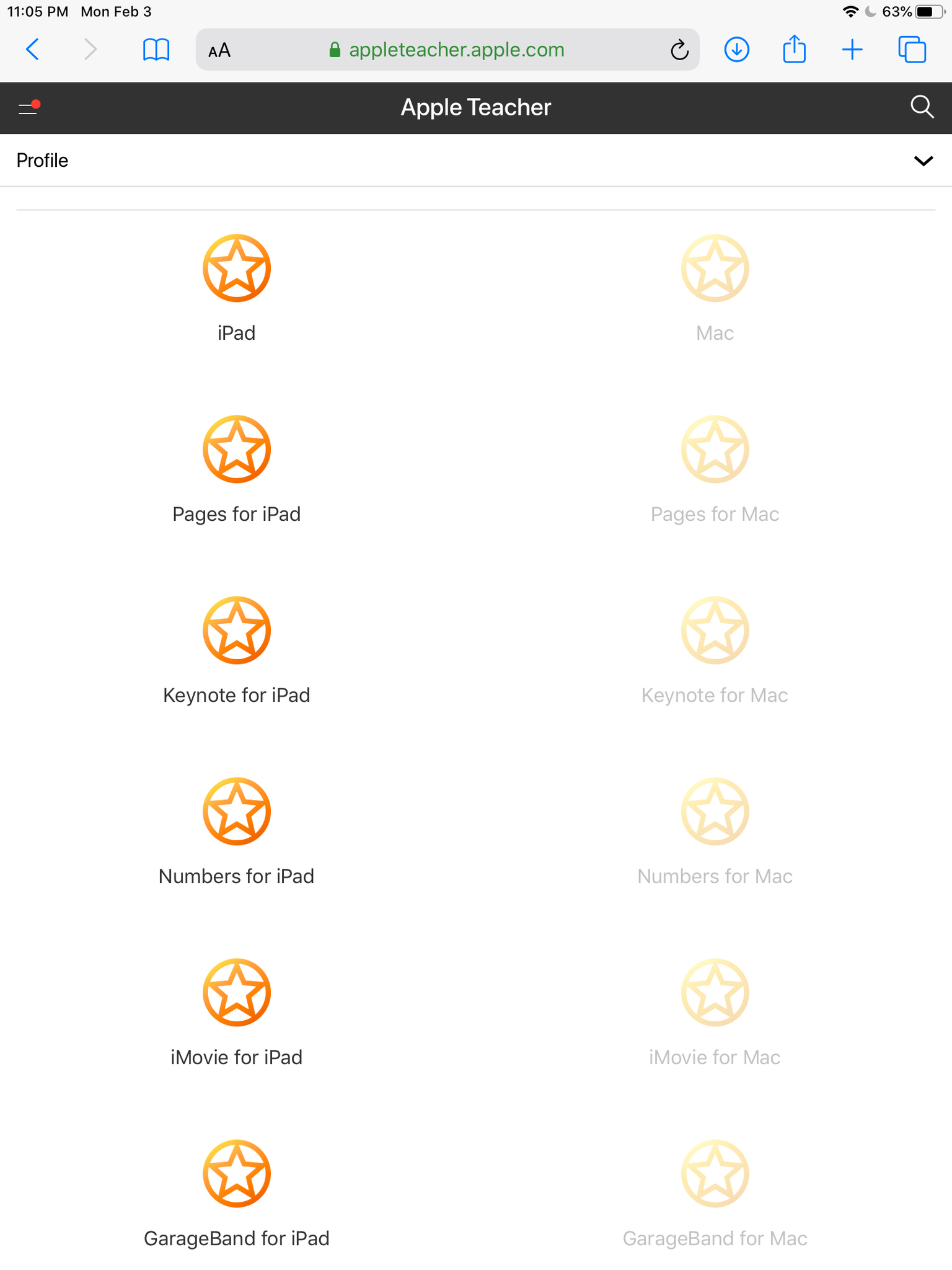Show Safari downloads

click(736, 50)
